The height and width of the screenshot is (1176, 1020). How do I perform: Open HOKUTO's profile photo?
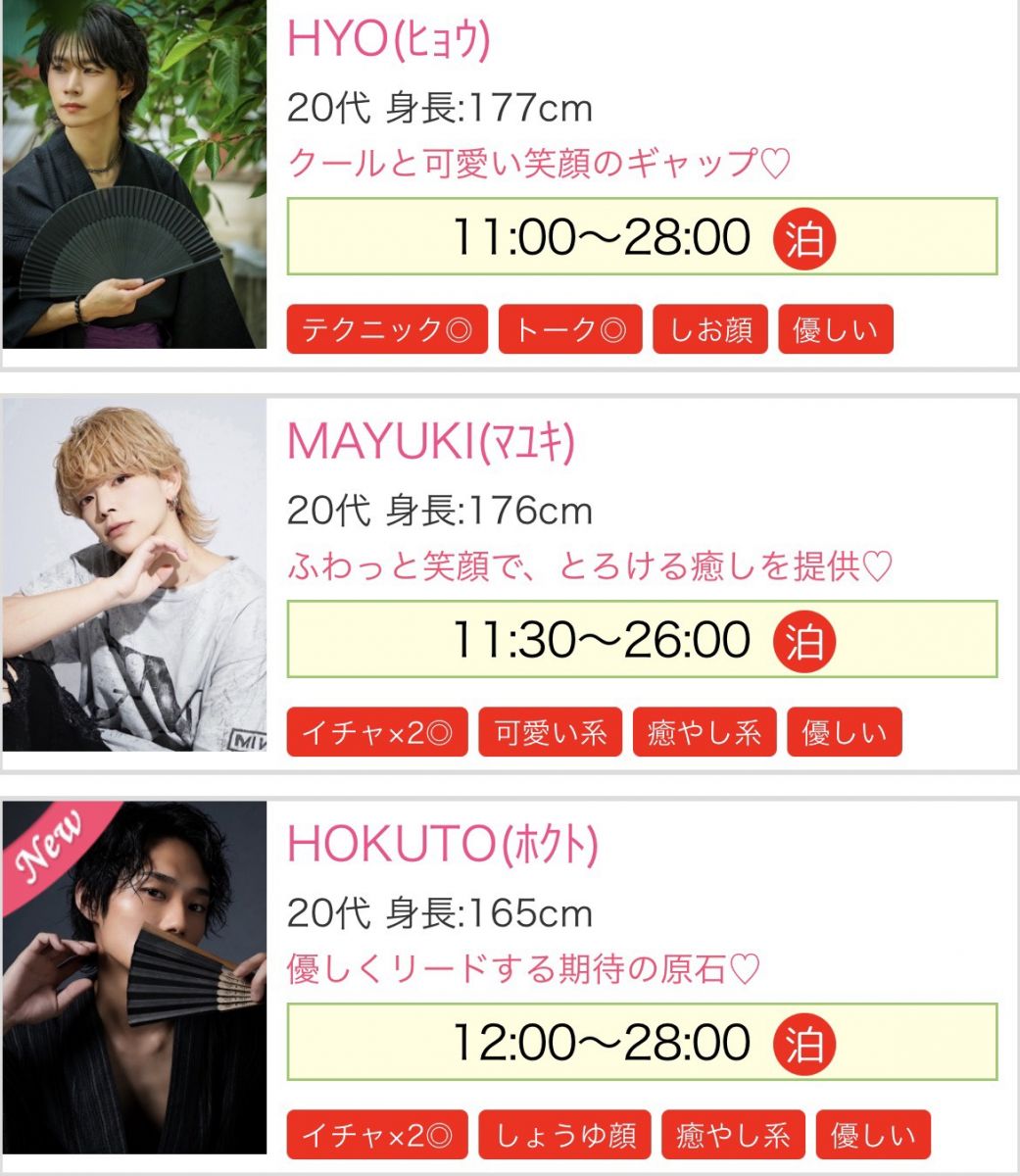pos(134,978)
